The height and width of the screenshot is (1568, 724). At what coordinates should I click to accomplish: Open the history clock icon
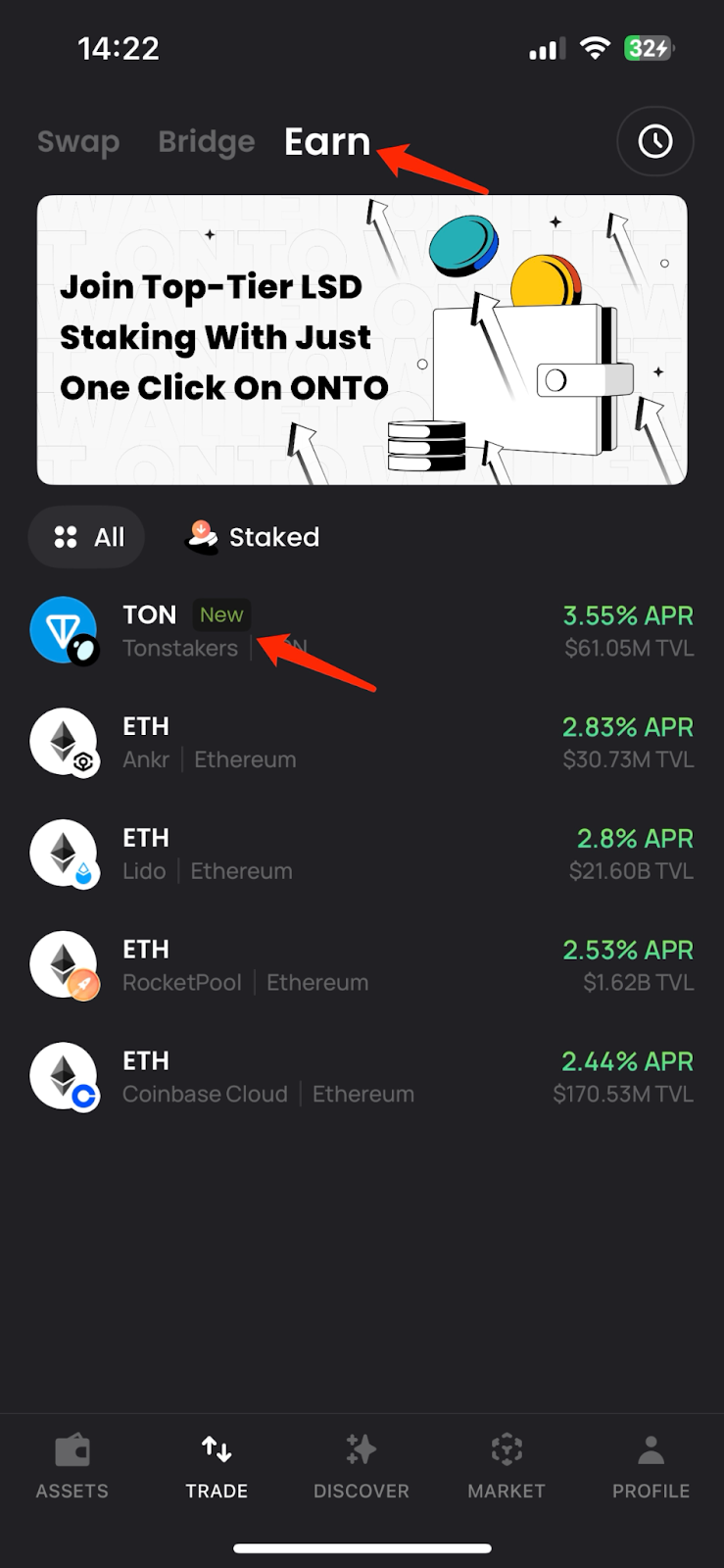(x=655, y=142)
